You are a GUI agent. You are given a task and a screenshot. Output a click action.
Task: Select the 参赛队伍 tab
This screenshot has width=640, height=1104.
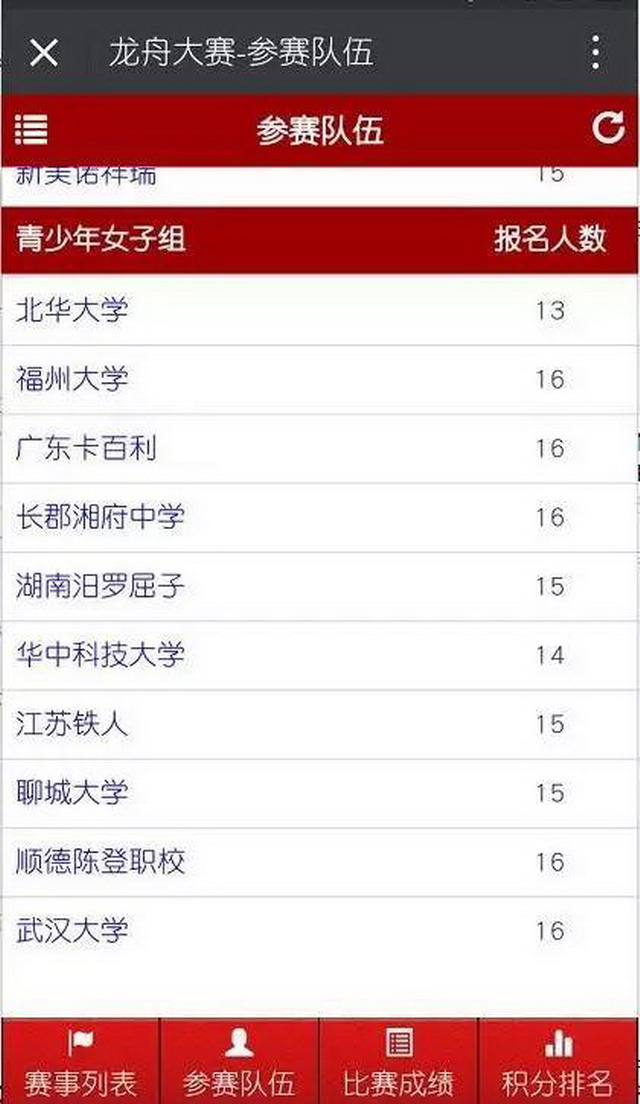click(x=239, y=1061)
